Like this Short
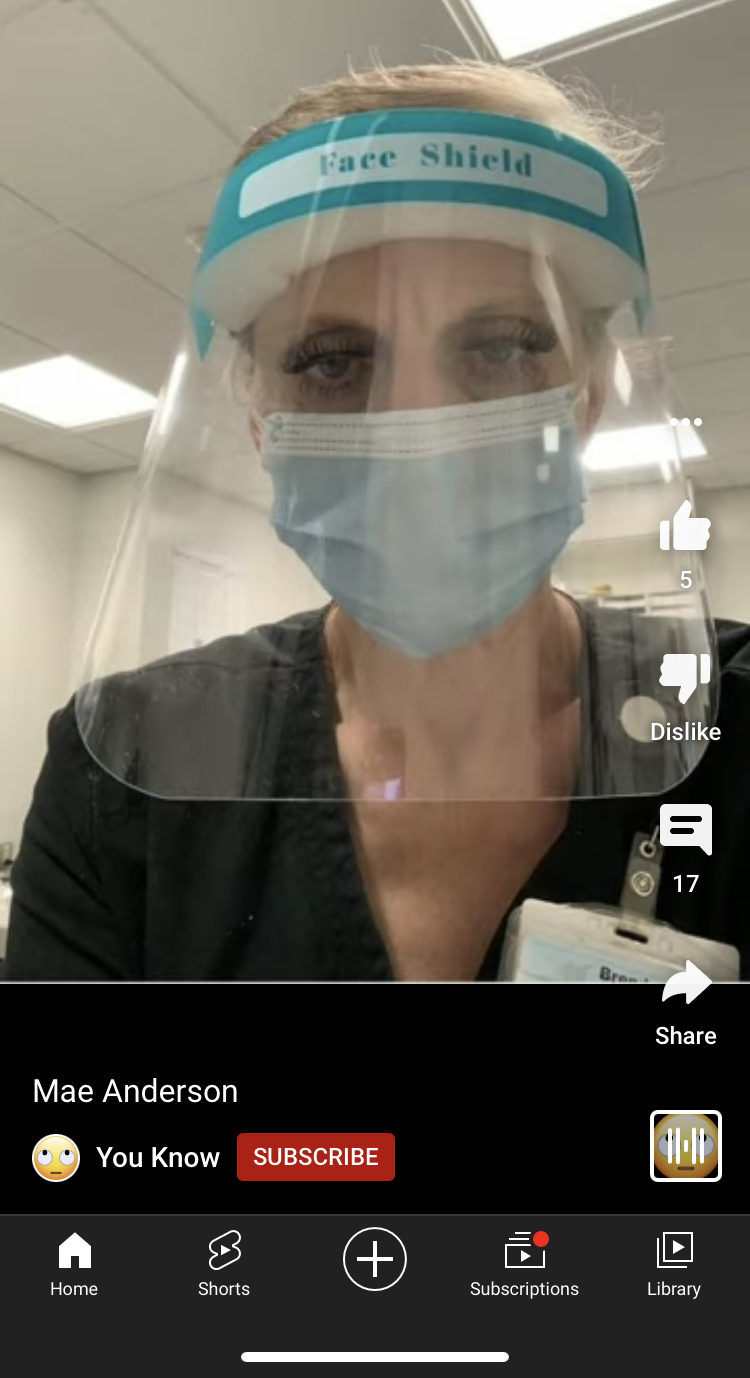 coord(685,526)
